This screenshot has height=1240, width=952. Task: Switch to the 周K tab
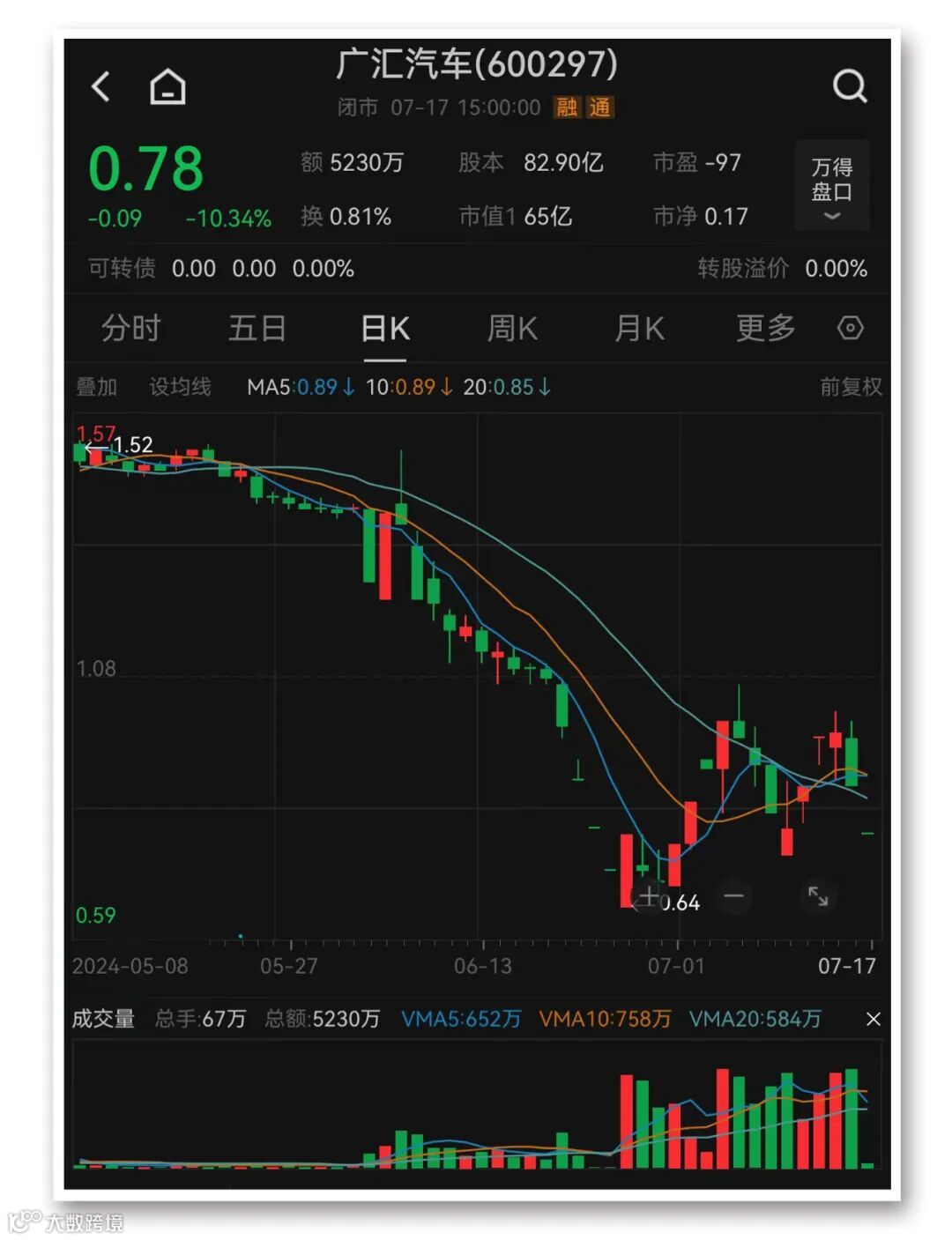512,328
